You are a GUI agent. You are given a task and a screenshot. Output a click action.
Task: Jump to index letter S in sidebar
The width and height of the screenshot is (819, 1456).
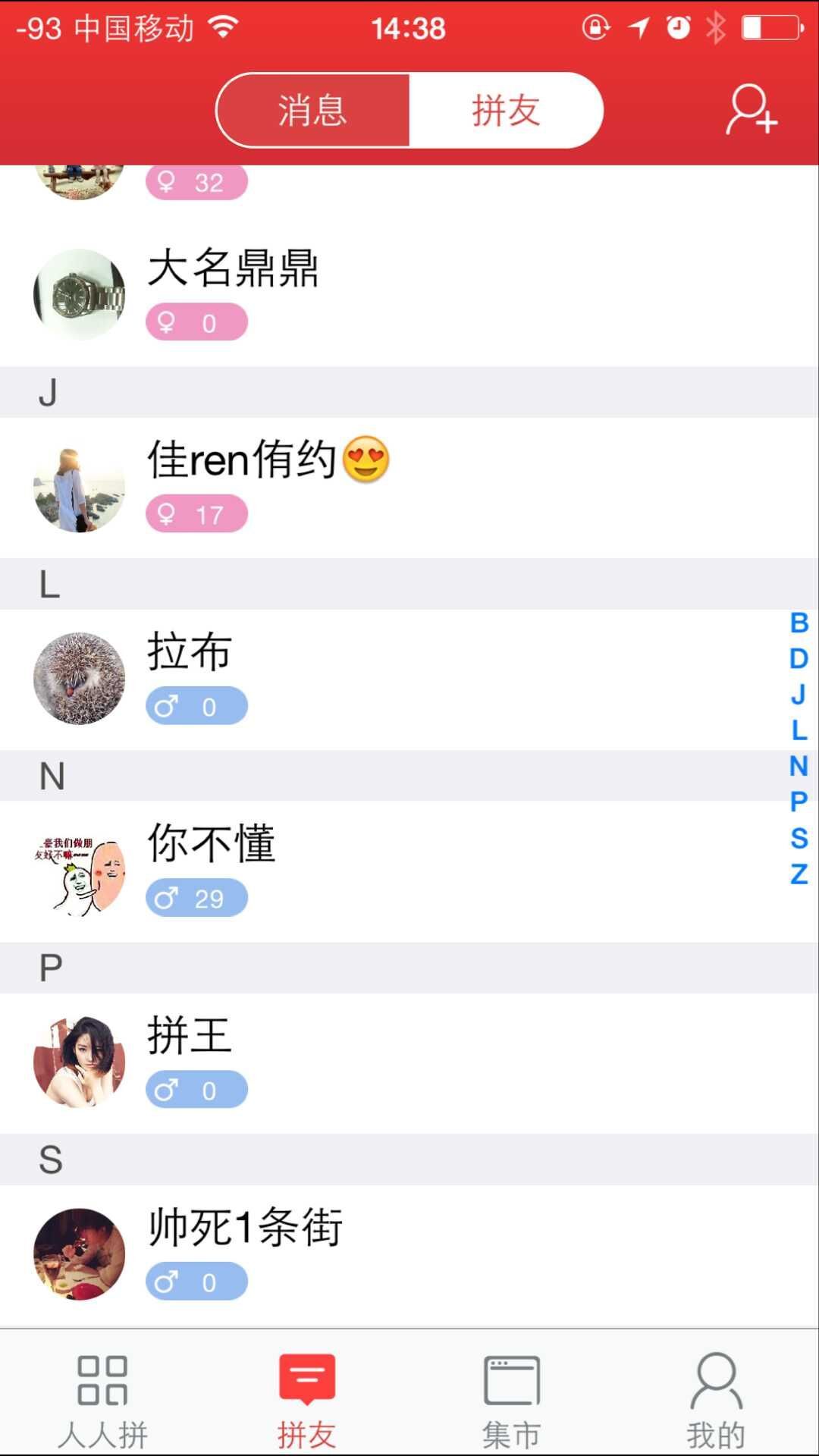799,839
